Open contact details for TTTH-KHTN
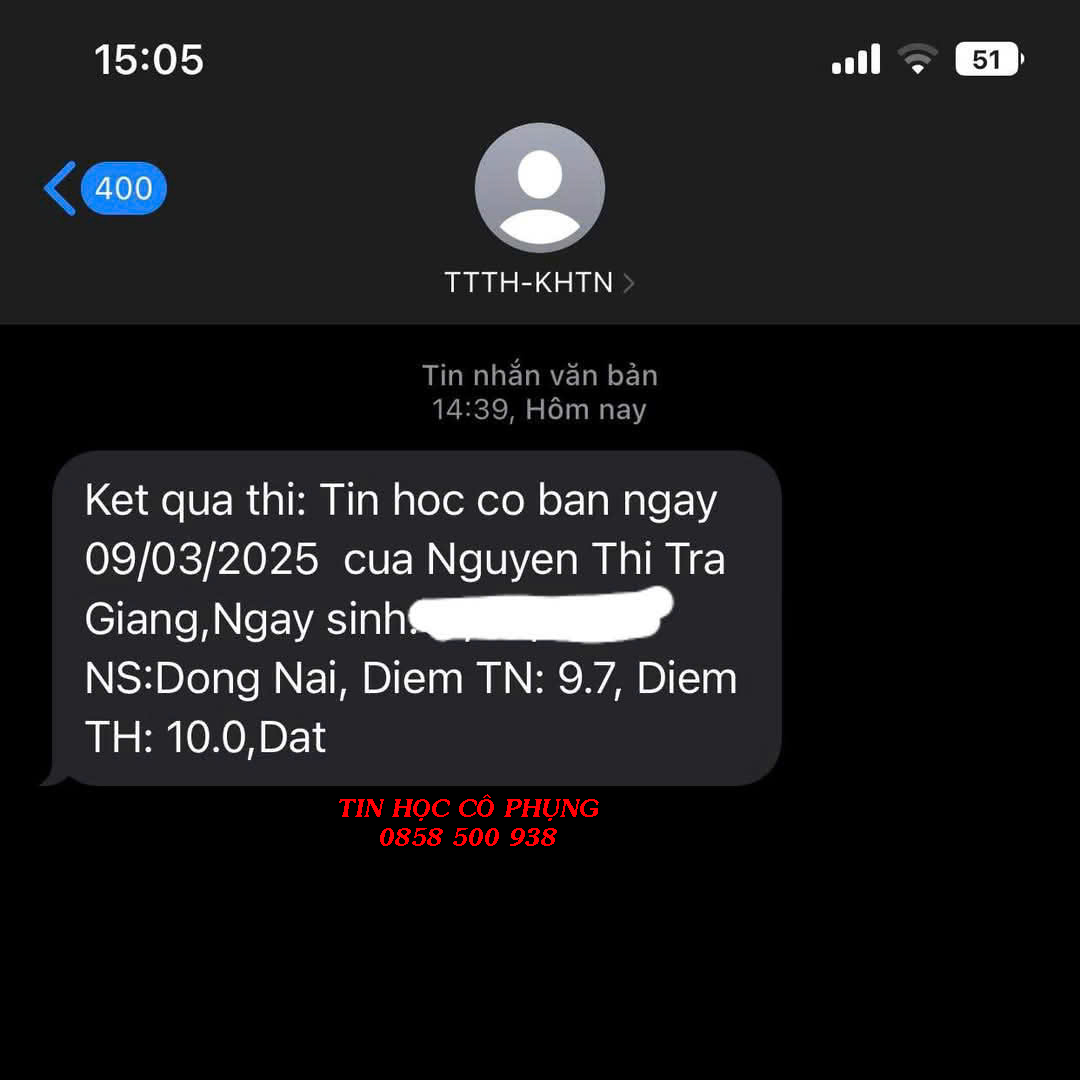Screen dimensions: 1080x1080 coord(539,282)
